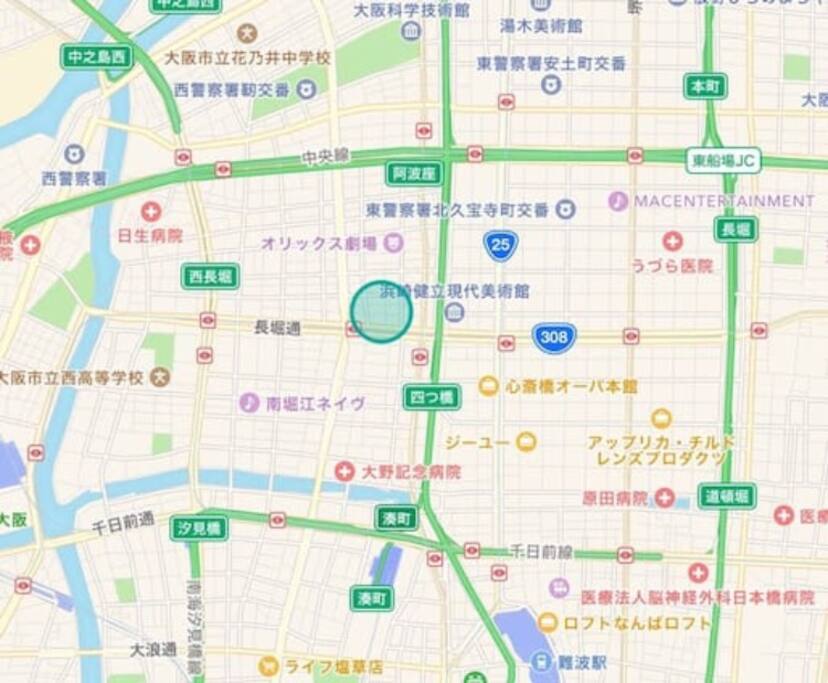Tap 大阪科学技術館 museum pin
The width and height of the screenshot is (828, 683).
click(x=411, y=31)
